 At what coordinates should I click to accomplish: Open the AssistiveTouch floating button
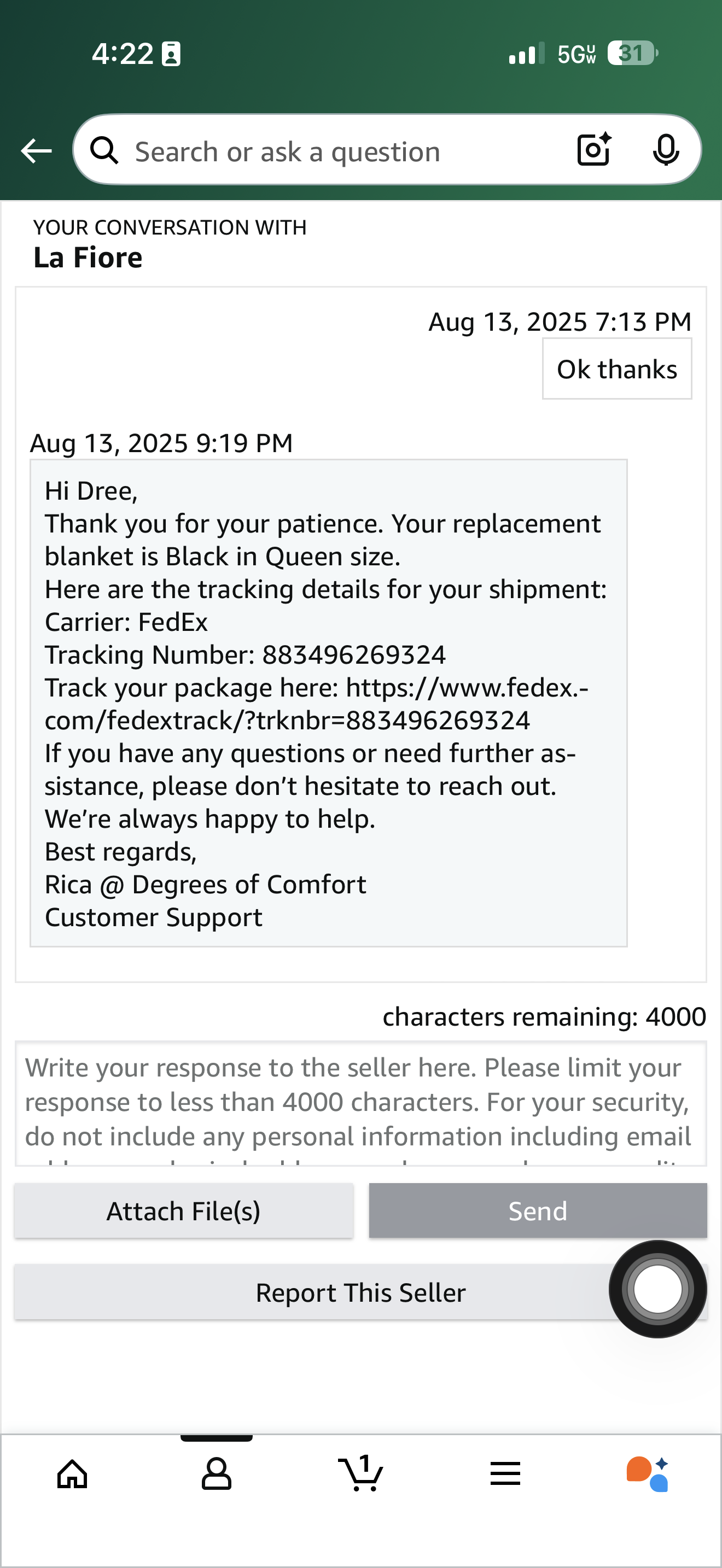tap(657, 1289)
